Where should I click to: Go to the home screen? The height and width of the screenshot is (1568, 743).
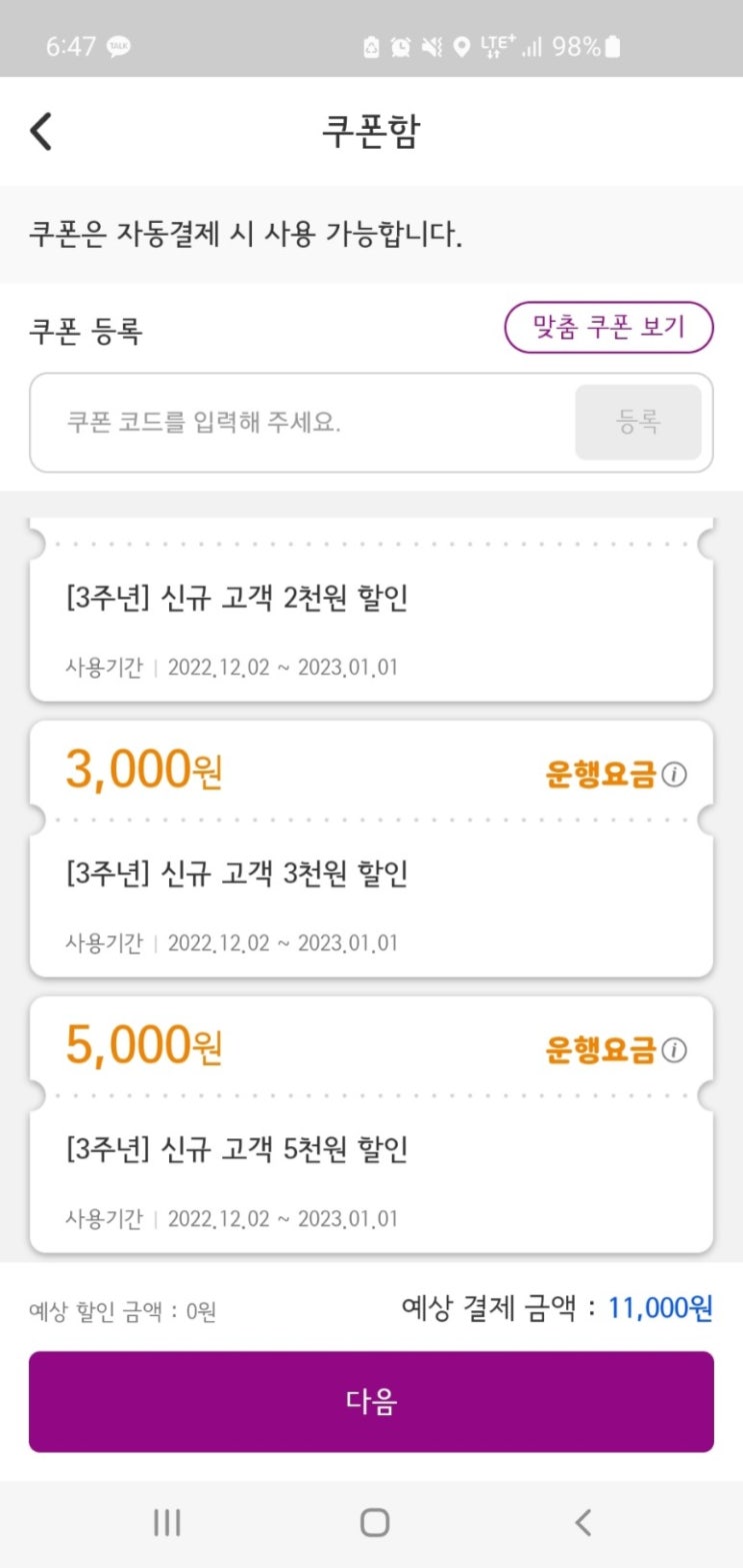[x=374, y=1522]
